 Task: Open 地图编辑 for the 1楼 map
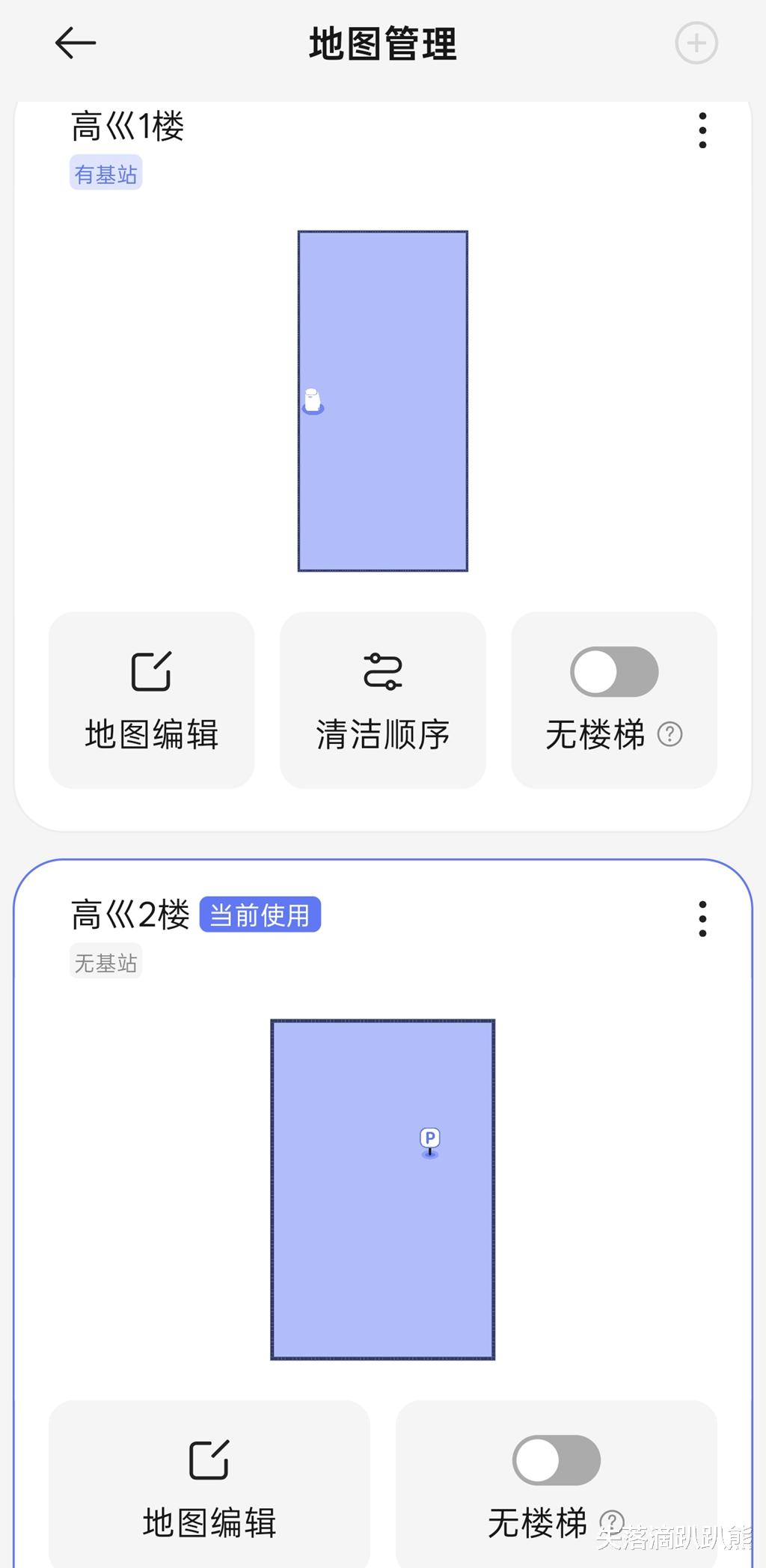tap(151, 700)
